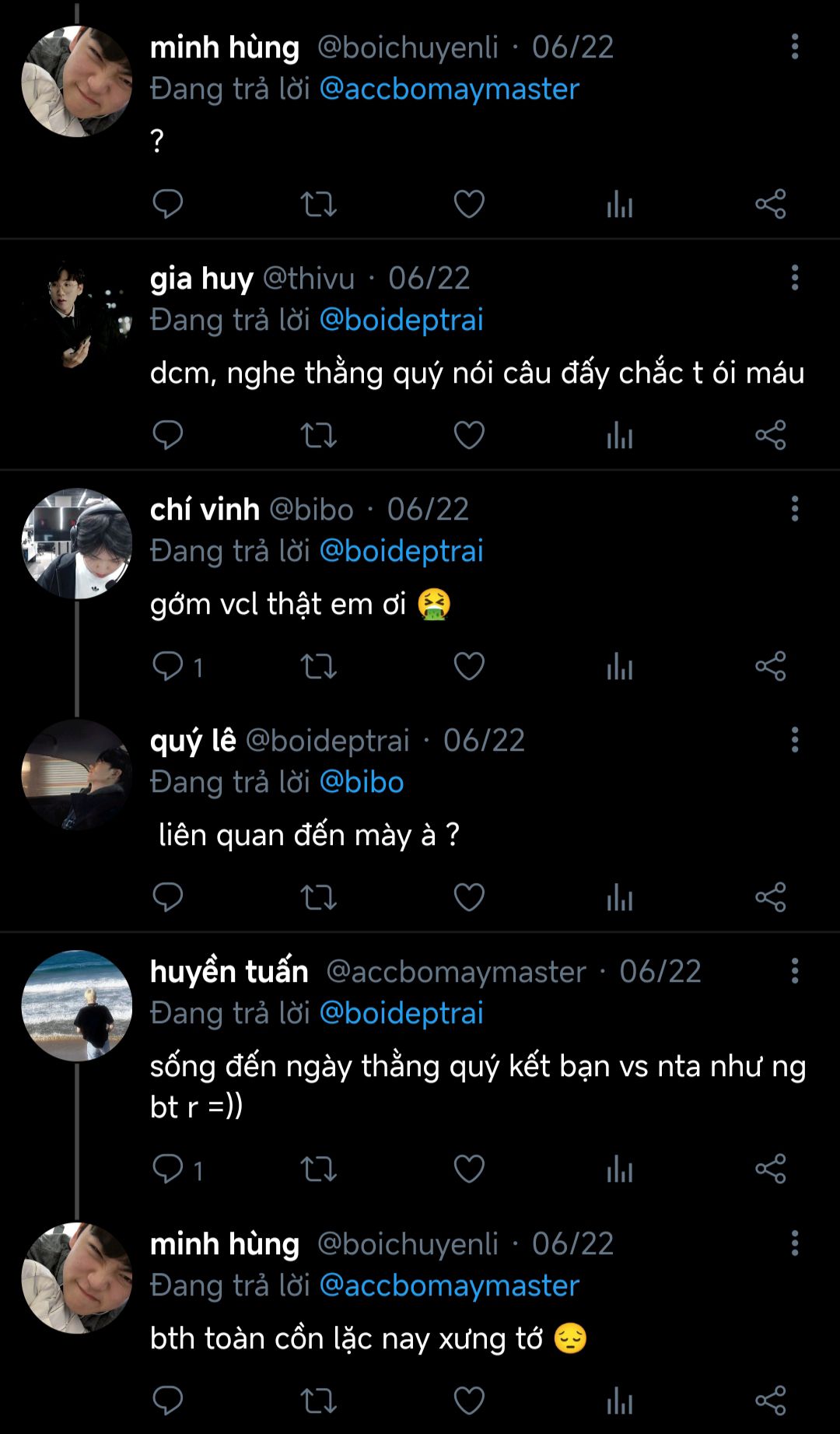Open the @bibo mention in quý lê's reply
This screenshot has width=840, height=1434.
pos(362,783)
